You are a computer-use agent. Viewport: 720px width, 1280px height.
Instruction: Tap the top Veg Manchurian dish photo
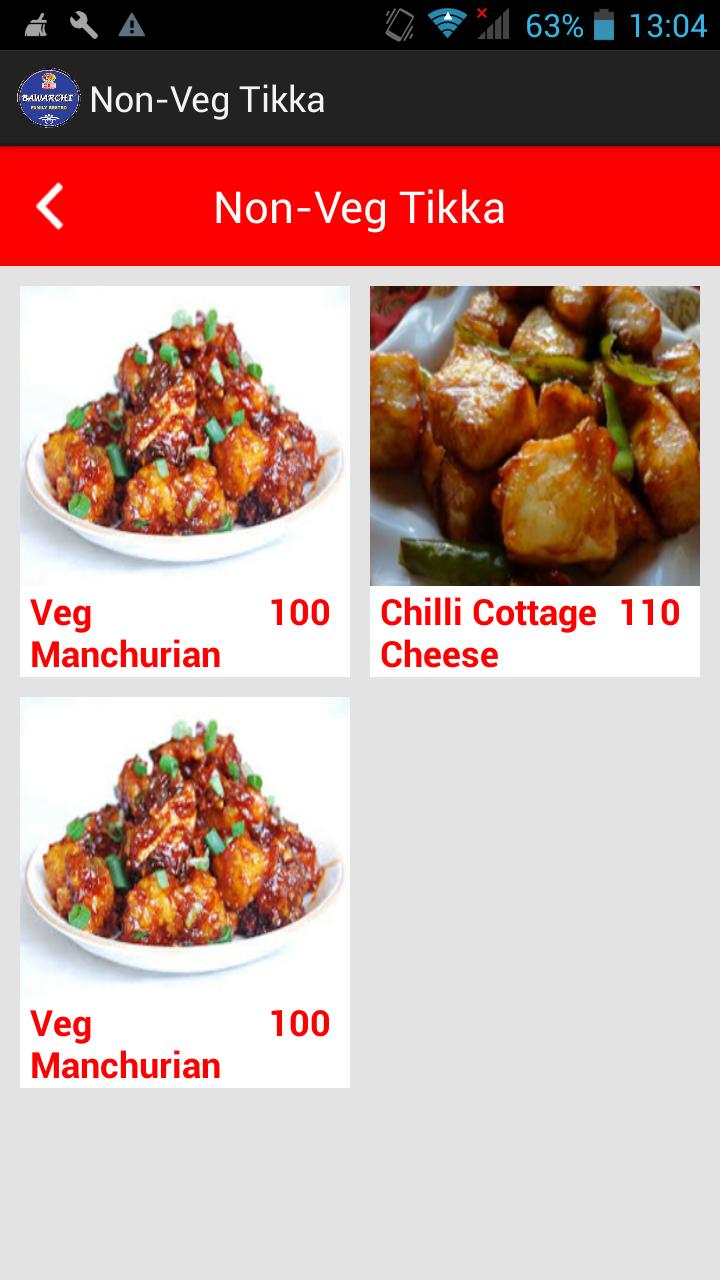pos(184,435)
